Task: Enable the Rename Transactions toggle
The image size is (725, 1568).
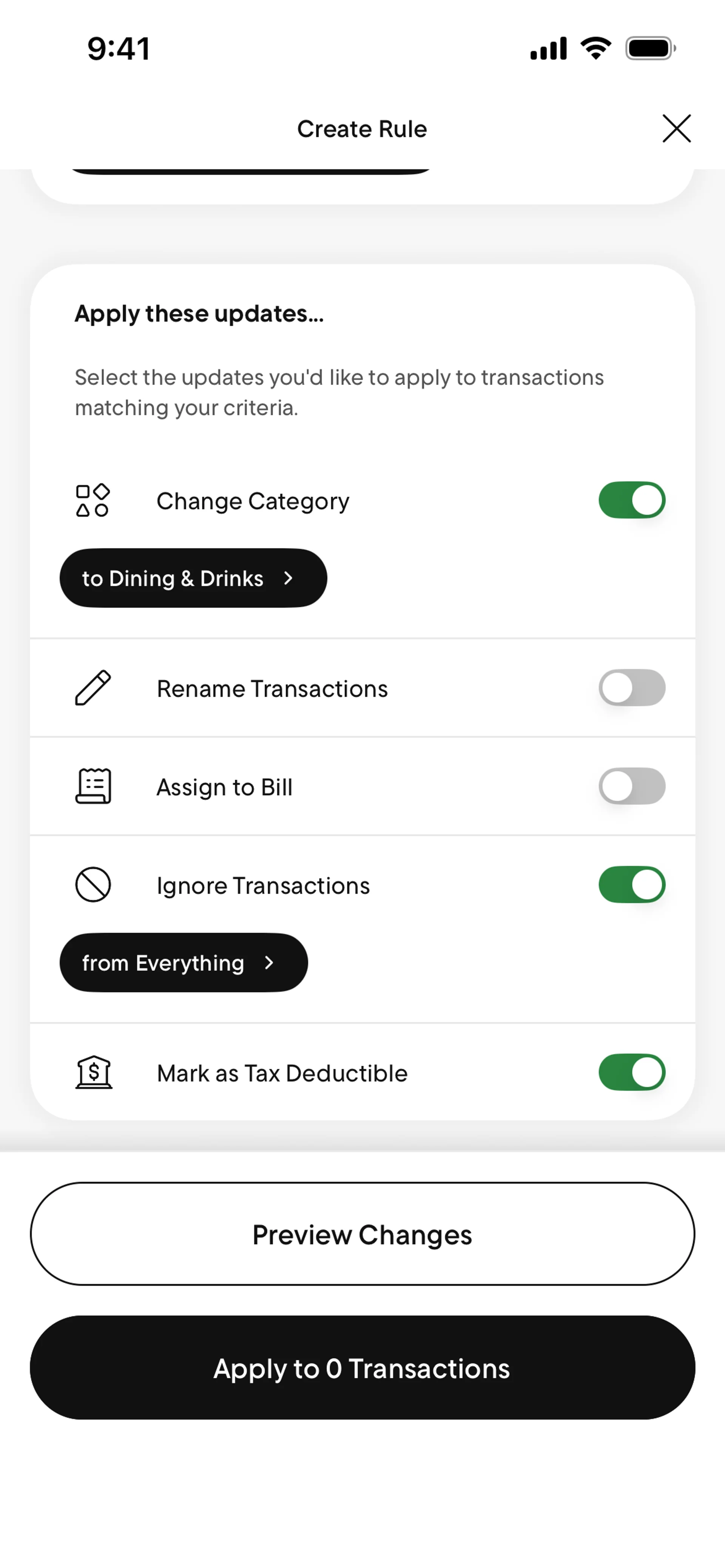Action: point(631,688)
